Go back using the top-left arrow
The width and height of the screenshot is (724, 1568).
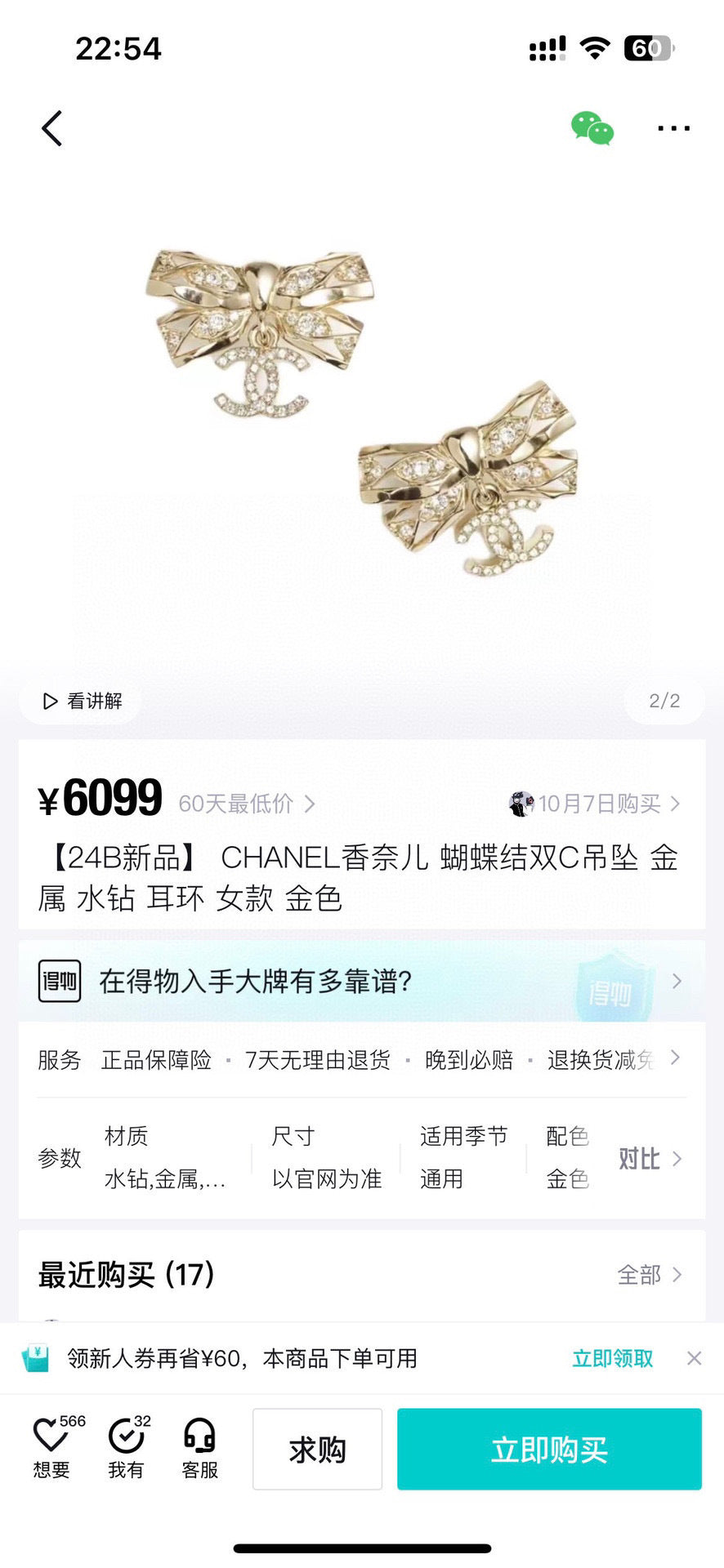point(51,128)
